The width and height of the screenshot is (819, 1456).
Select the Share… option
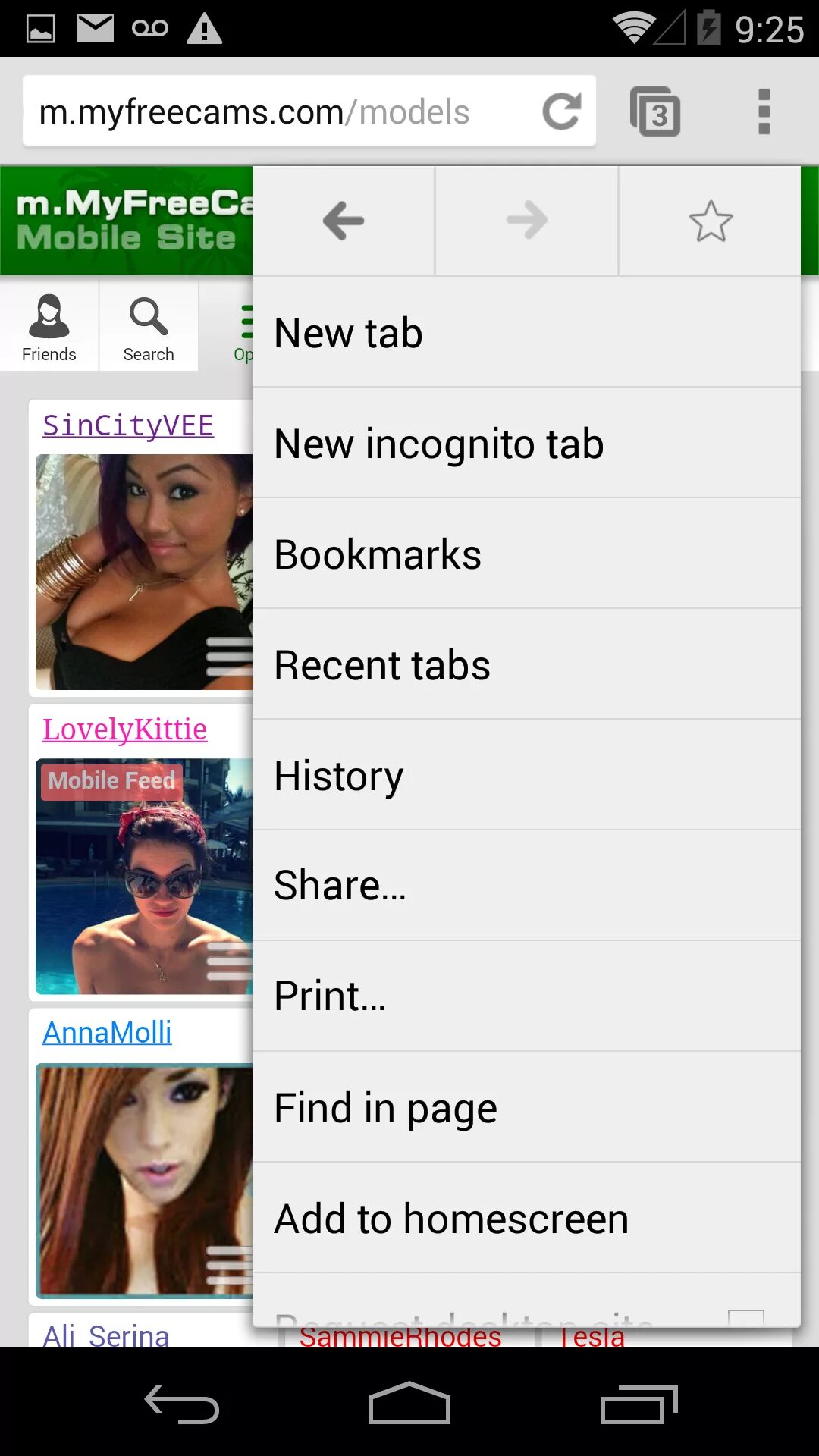[x=526, y=886]
